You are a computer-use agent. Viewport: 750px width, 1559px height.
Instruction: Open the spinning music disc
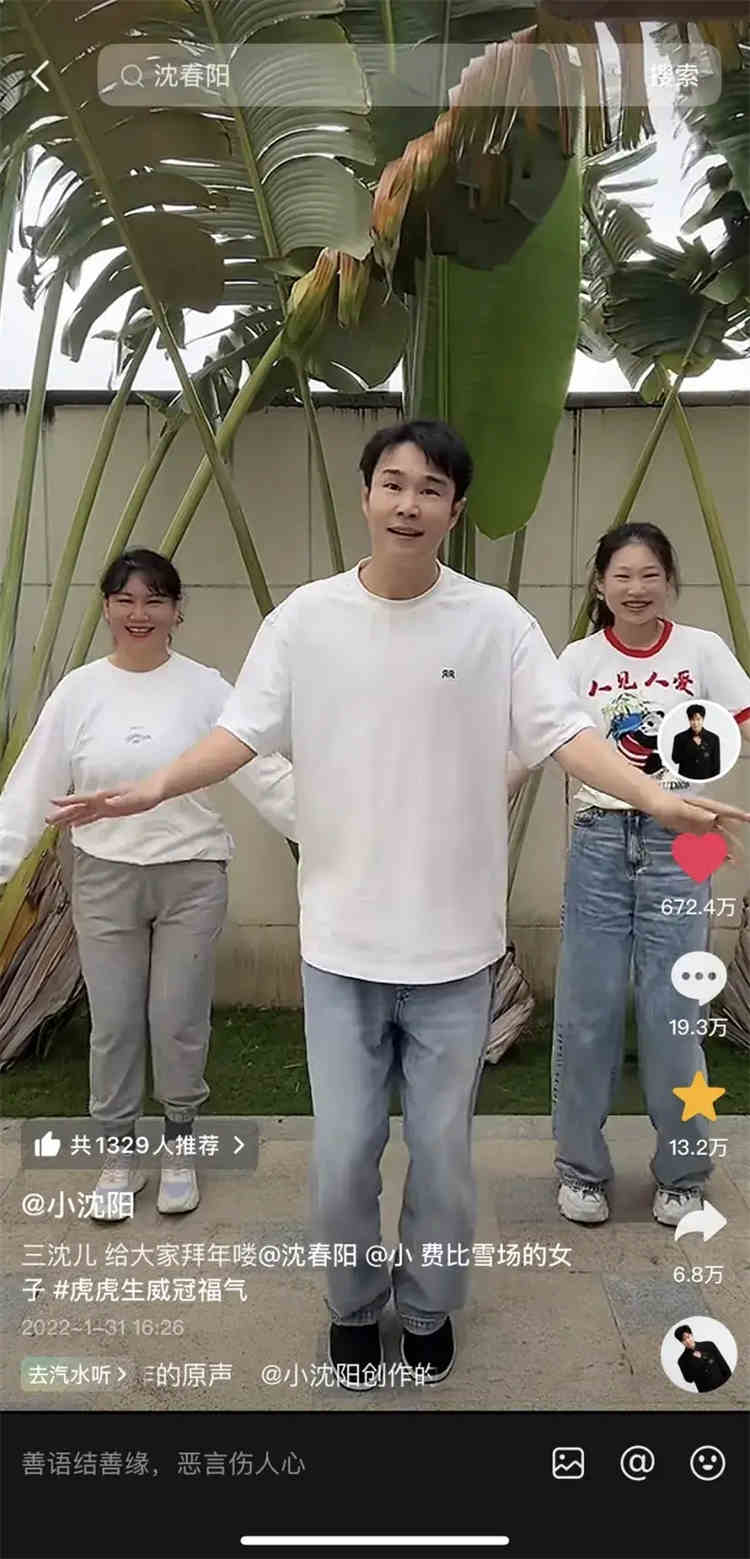[x=699, y=1354]
